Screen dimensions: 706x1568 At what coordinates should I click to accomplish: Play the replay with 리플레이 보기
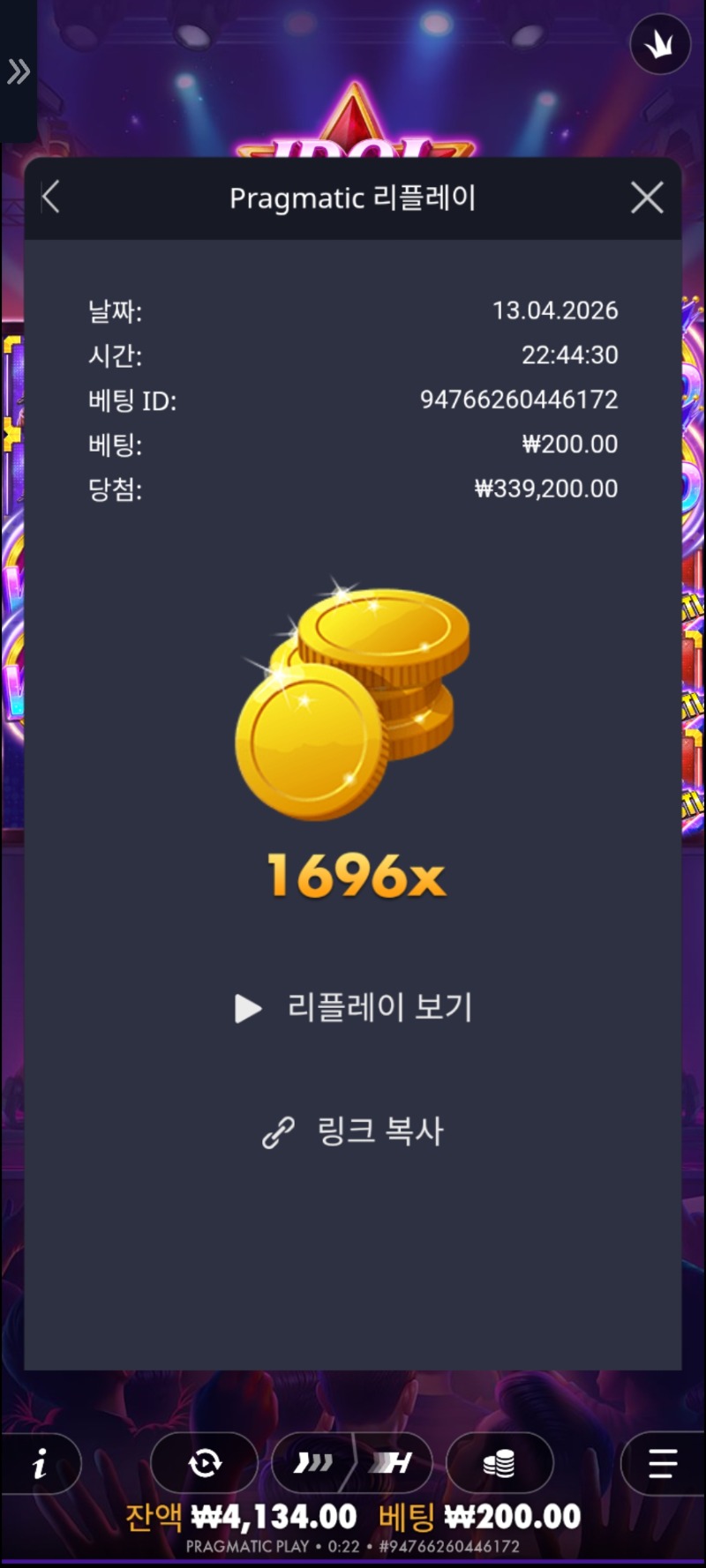pos(354,1007)
